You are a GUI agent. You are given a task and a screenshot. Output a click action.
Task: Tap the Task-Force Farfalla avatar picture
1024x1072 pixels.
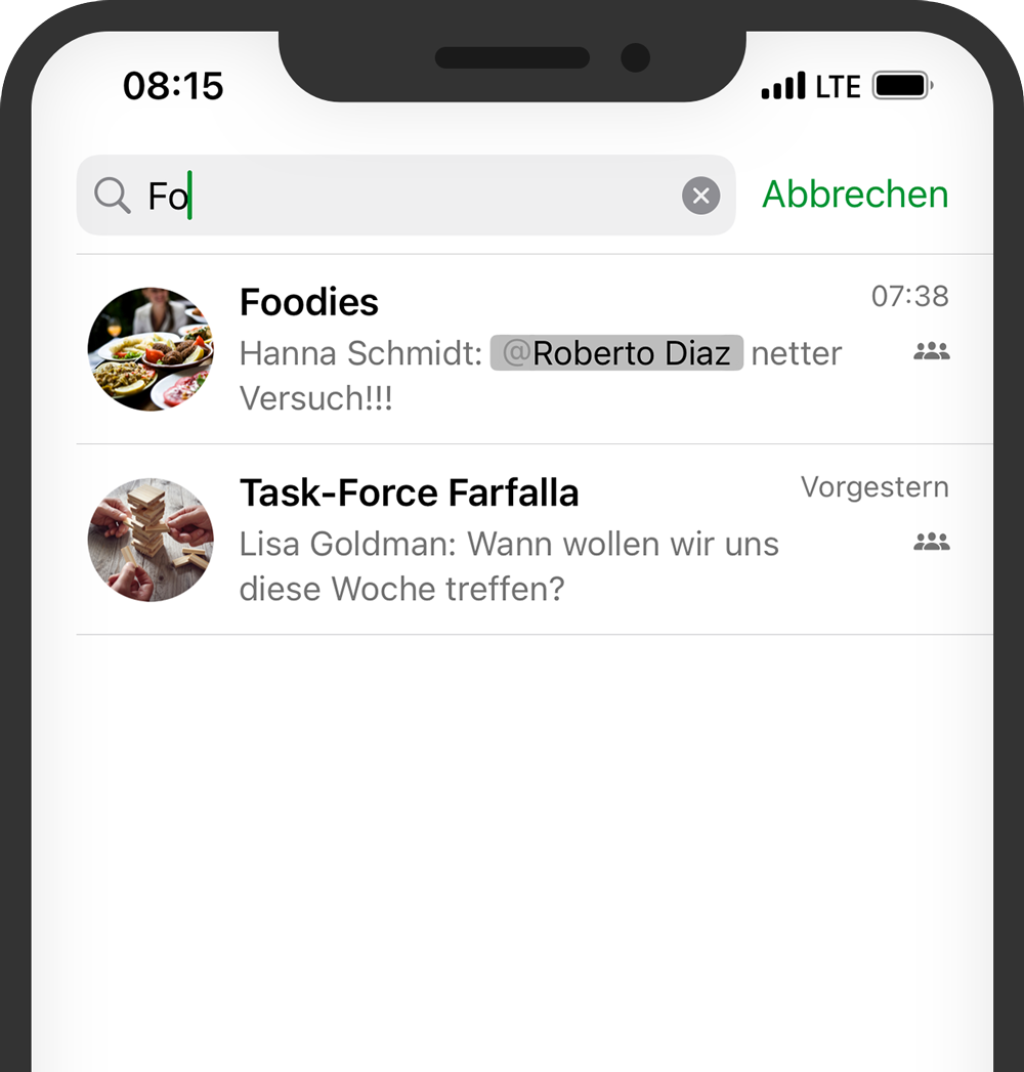point(151,540)
